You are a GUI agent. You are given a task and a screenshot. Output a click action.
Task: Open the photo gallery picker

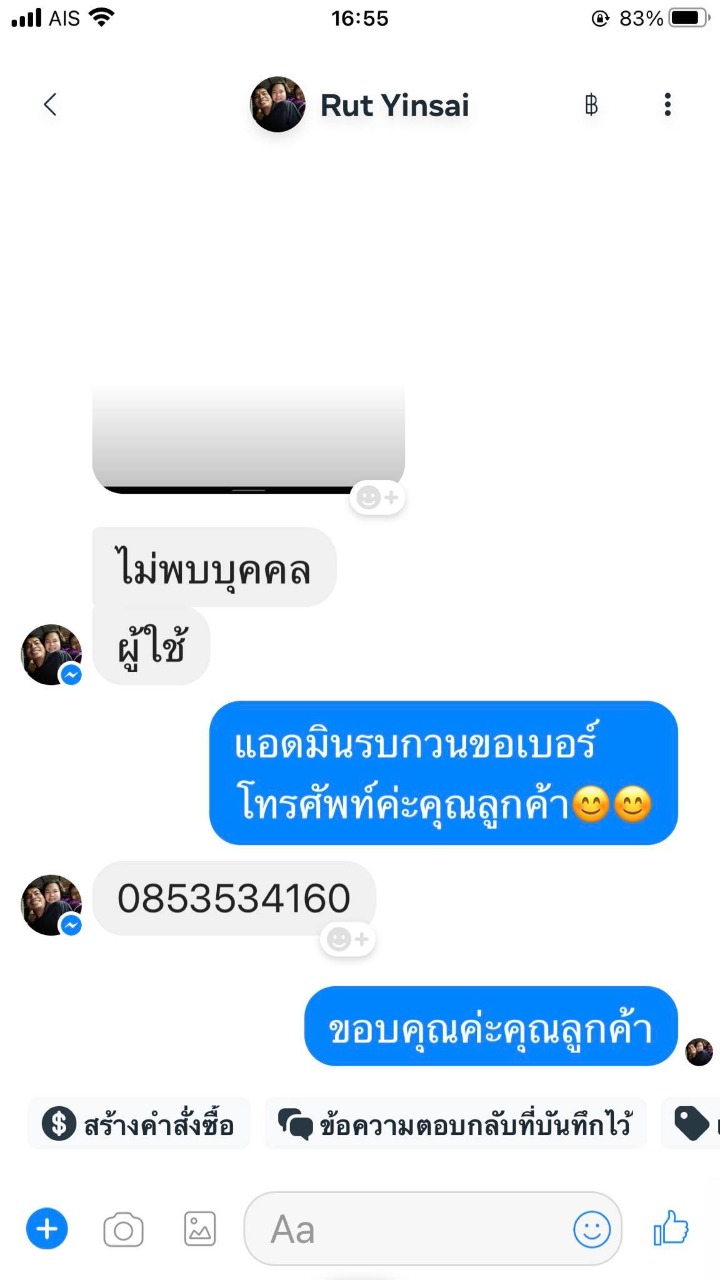click(x=200, y=1228)
